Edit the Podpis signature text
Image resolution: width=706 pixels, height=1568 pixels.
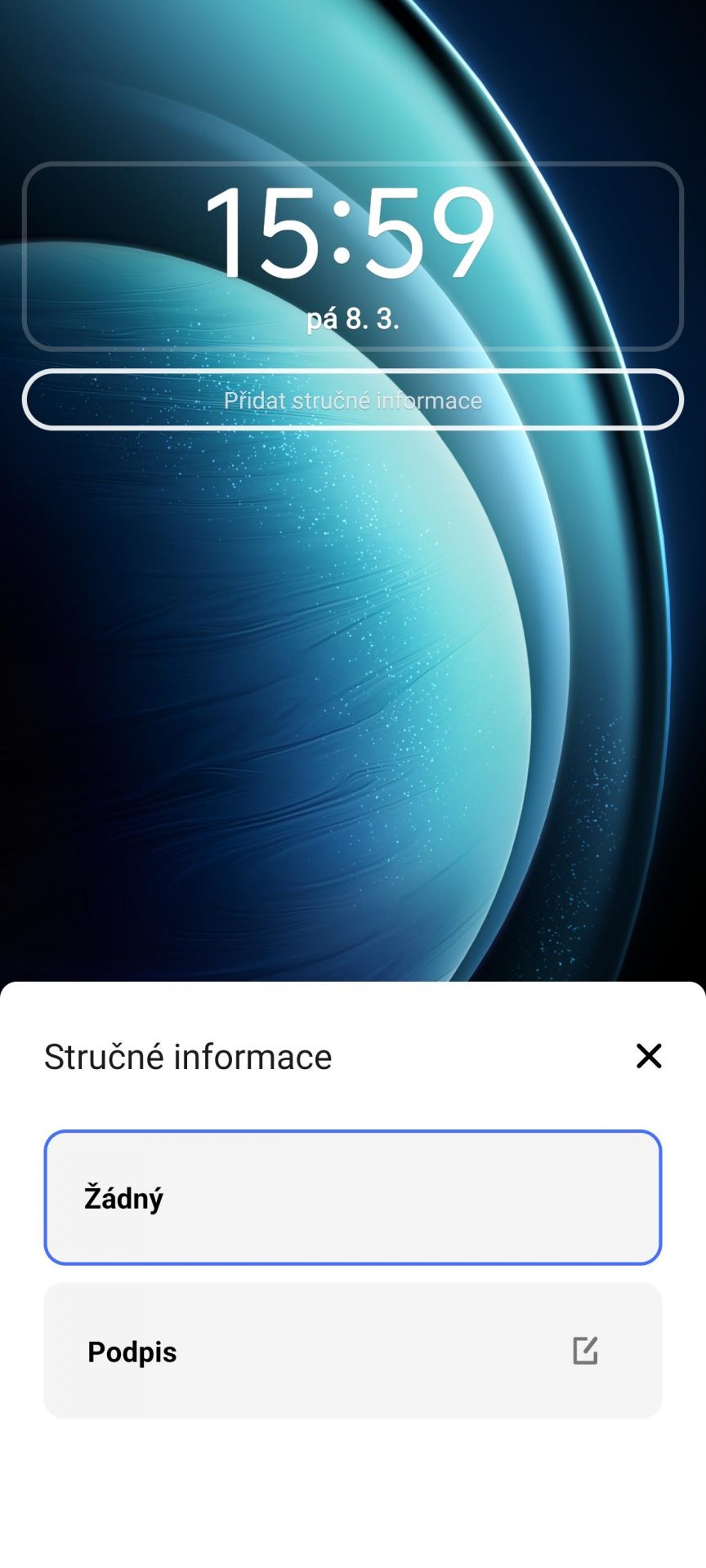pyautogui.click(x=585, y=1351)
